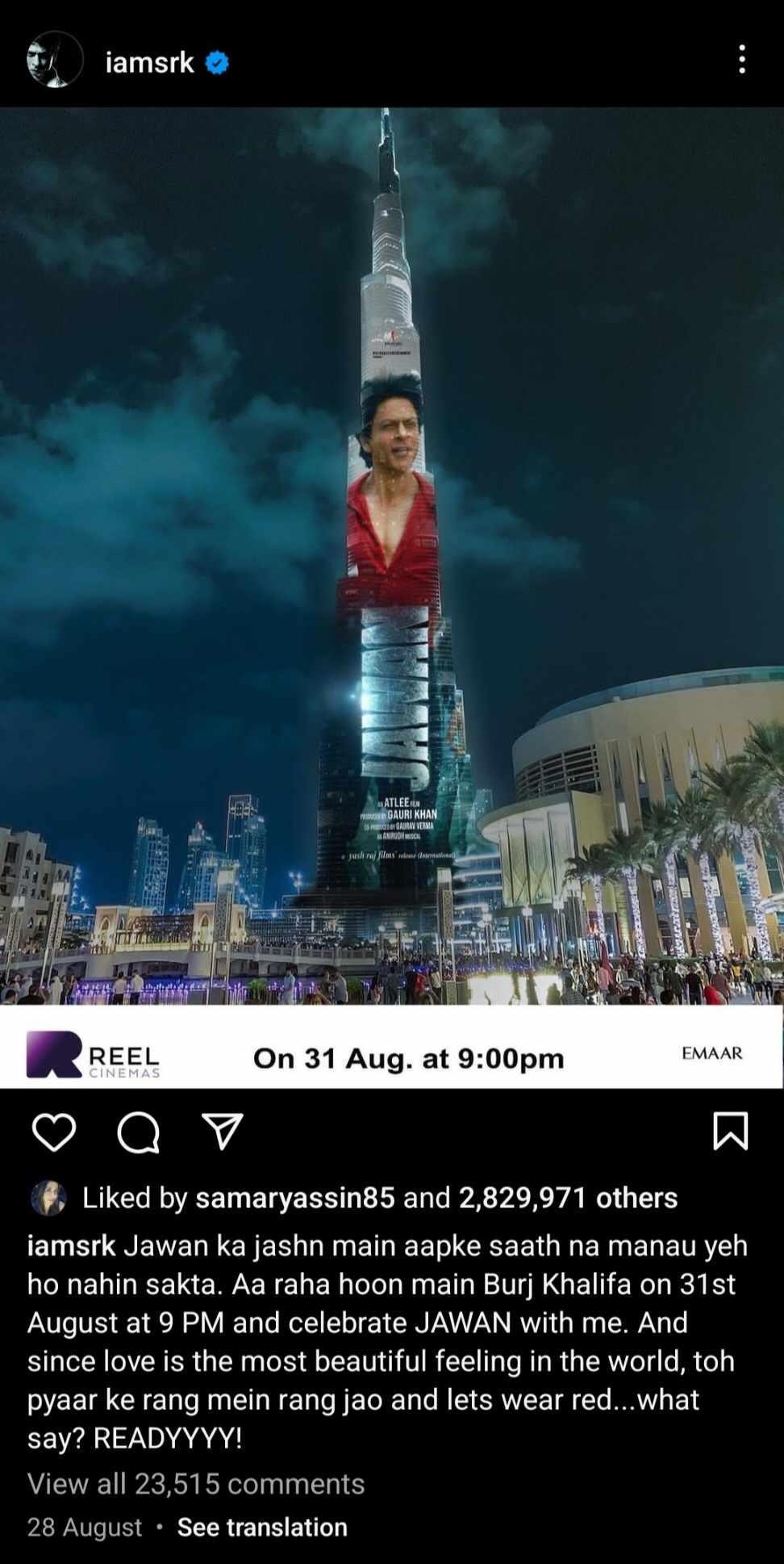Open iamsrk's profile picture
Screen dimensions: 784x1564
pyautogui.click(x=55, y=60)
